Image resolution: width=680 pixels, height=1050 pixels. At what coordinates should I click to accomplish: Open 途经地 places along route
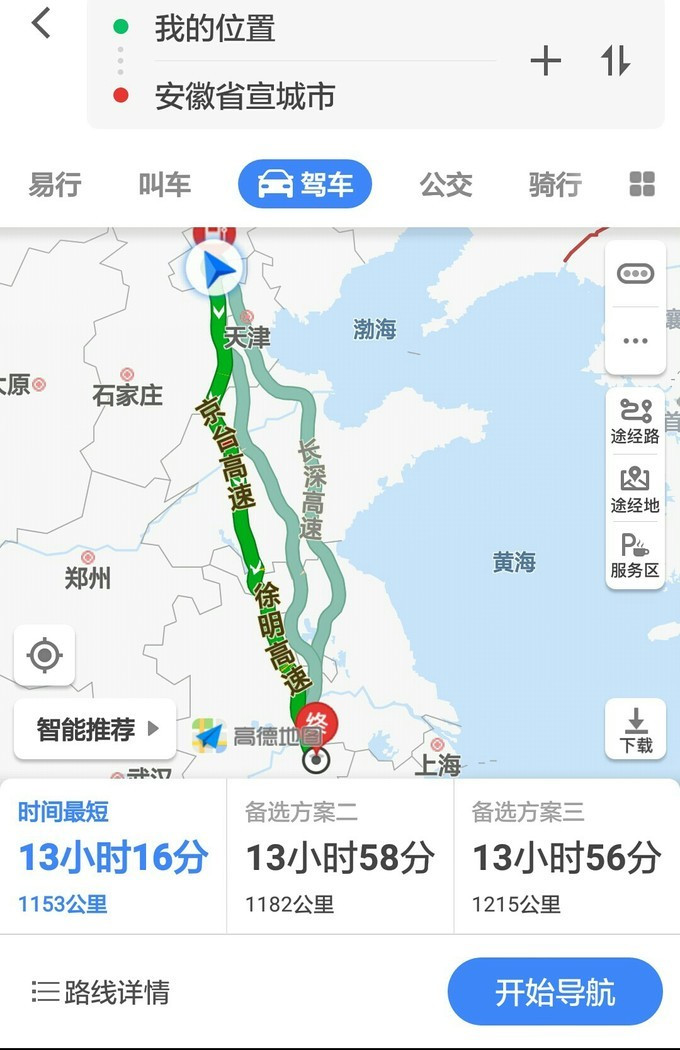(635, 490)
